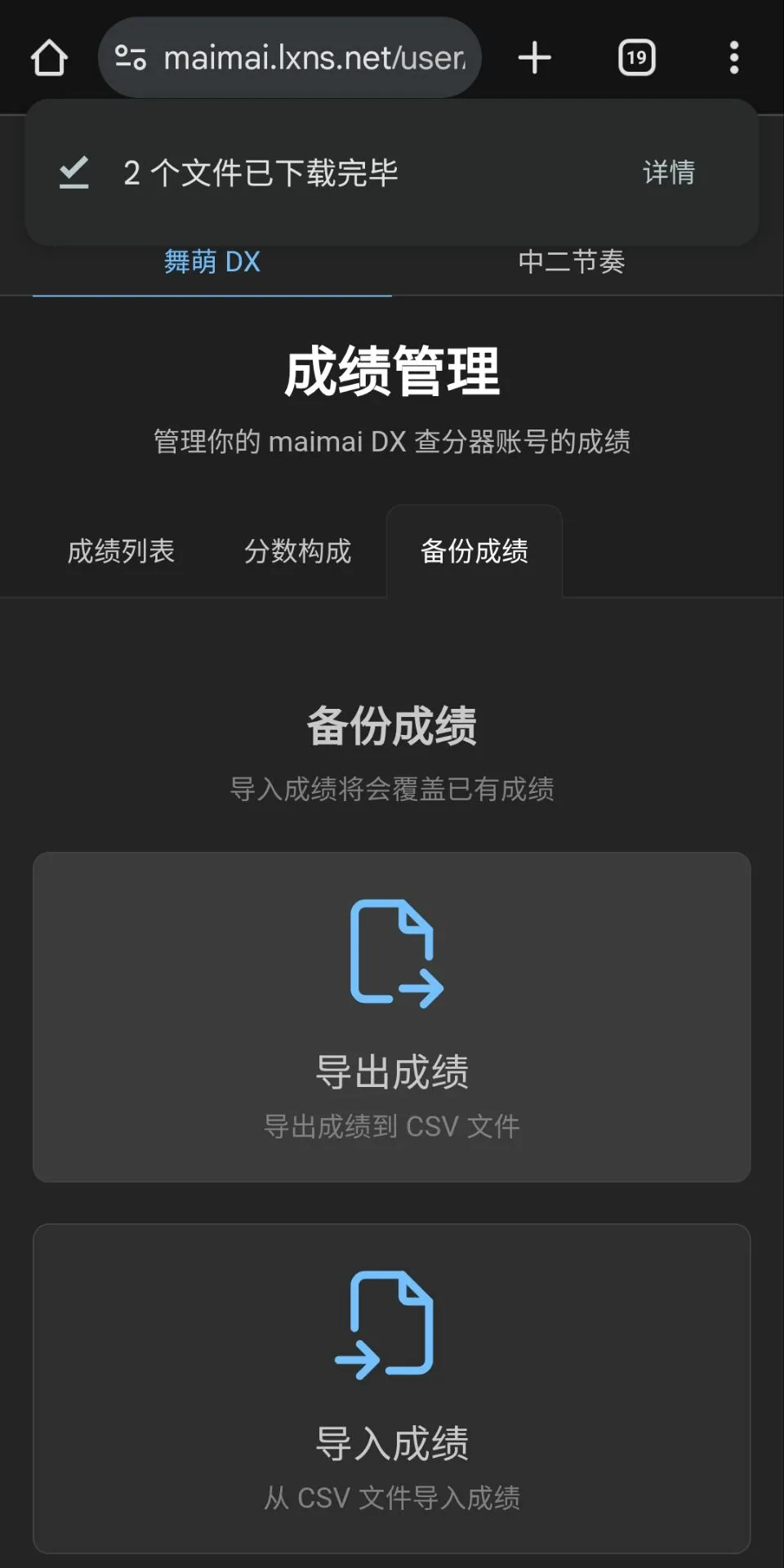
Task: Go to the browser home page
Action: [49, 58]
